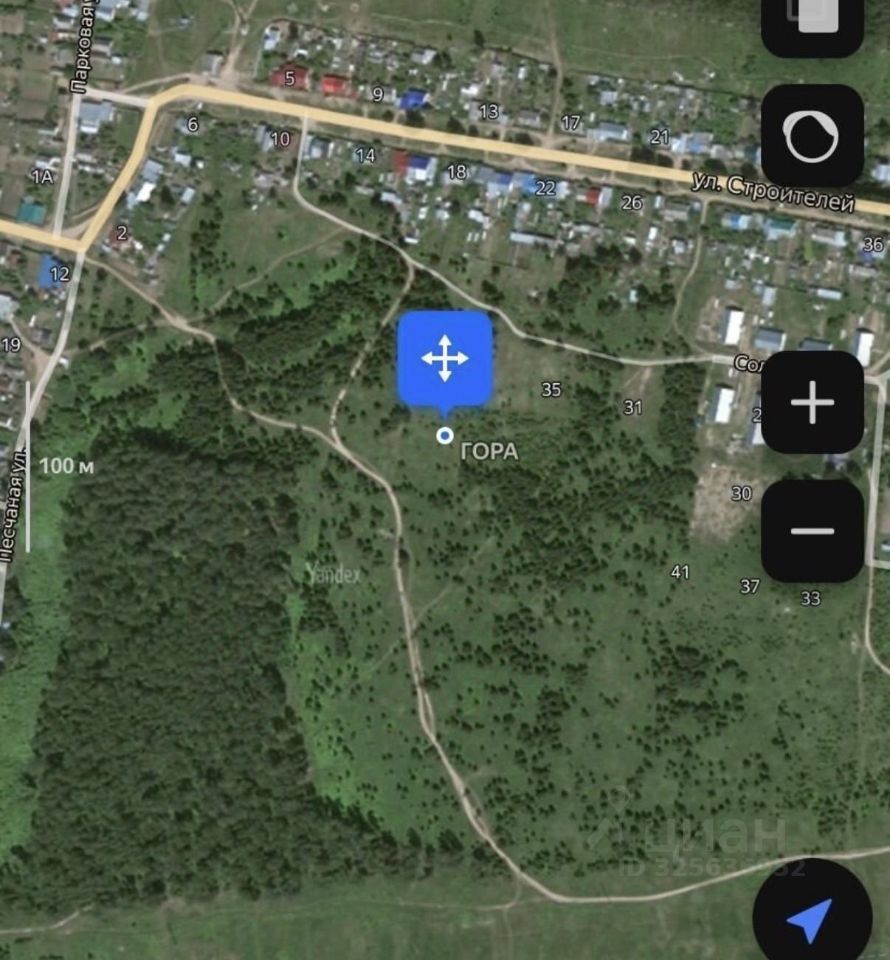This screenshot has width=890, height=960.
Task: Zoom in on the map
Action: [x=812, y=403]
